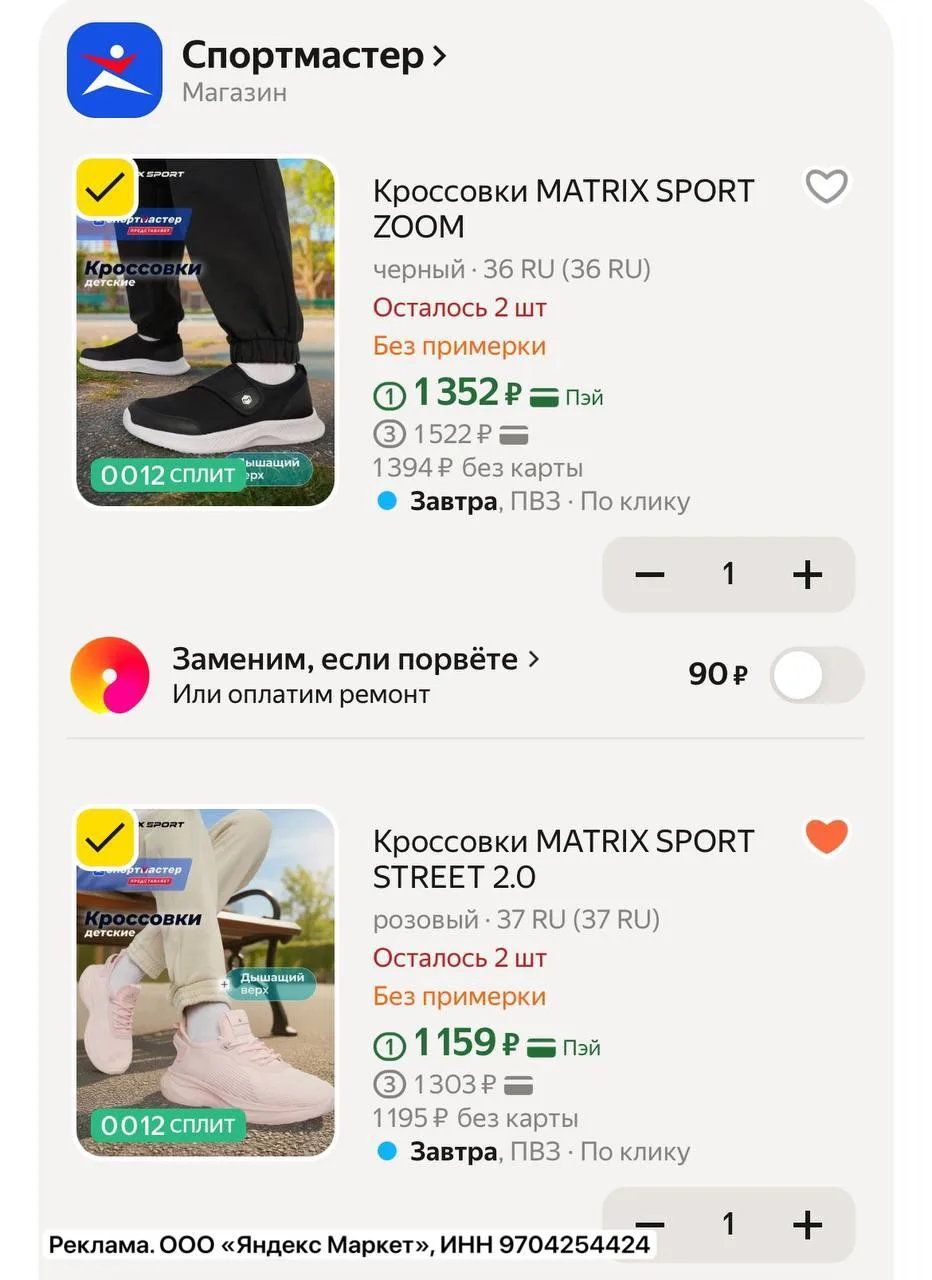Viewport: 932px width, 1280px height.
Task: Open the Спортмастер store page
Action: (x=313, y=57)
